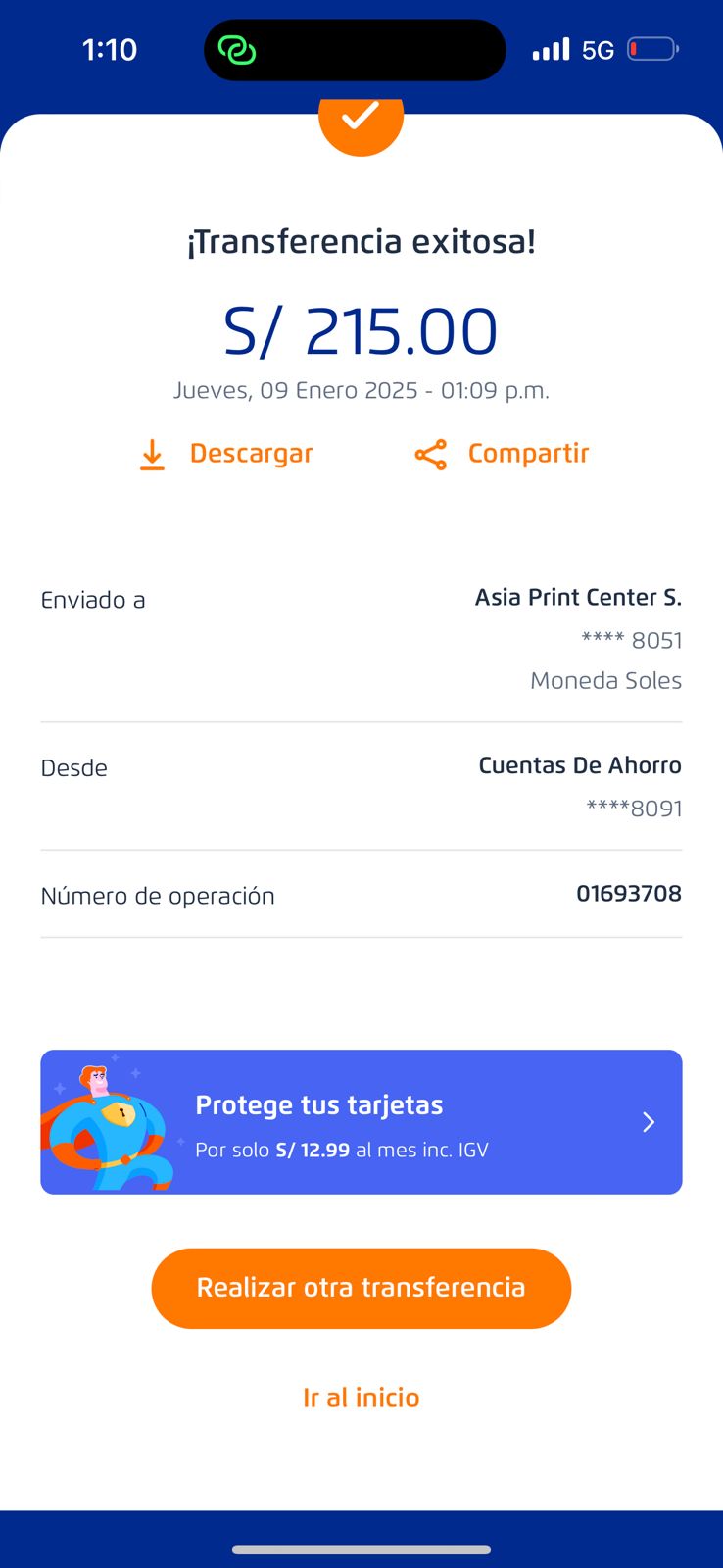
Task: Share the receipt using Compartir
Action: (503, 454)
